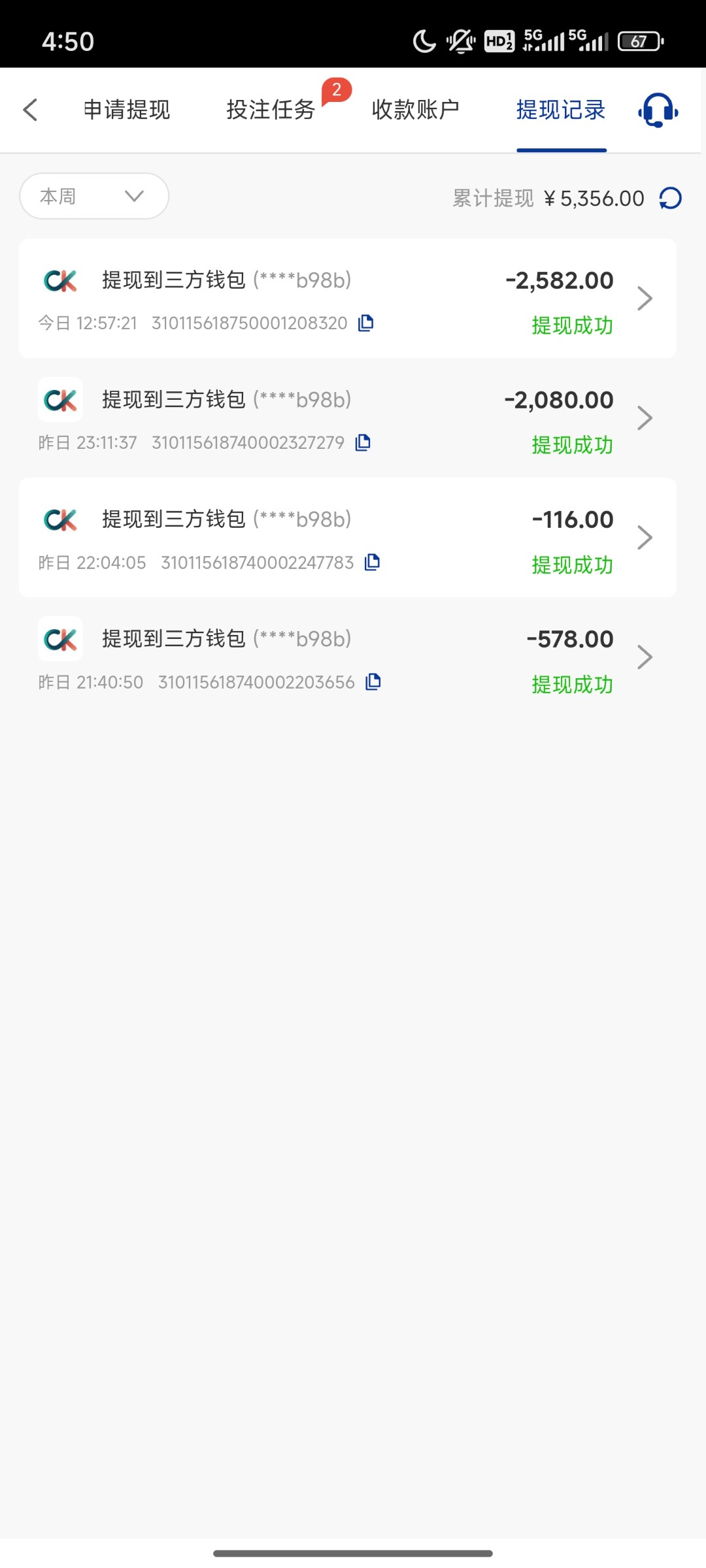Go back using the top-left arrow
This screenshot has height=1568, width=706.
(30, 110)
